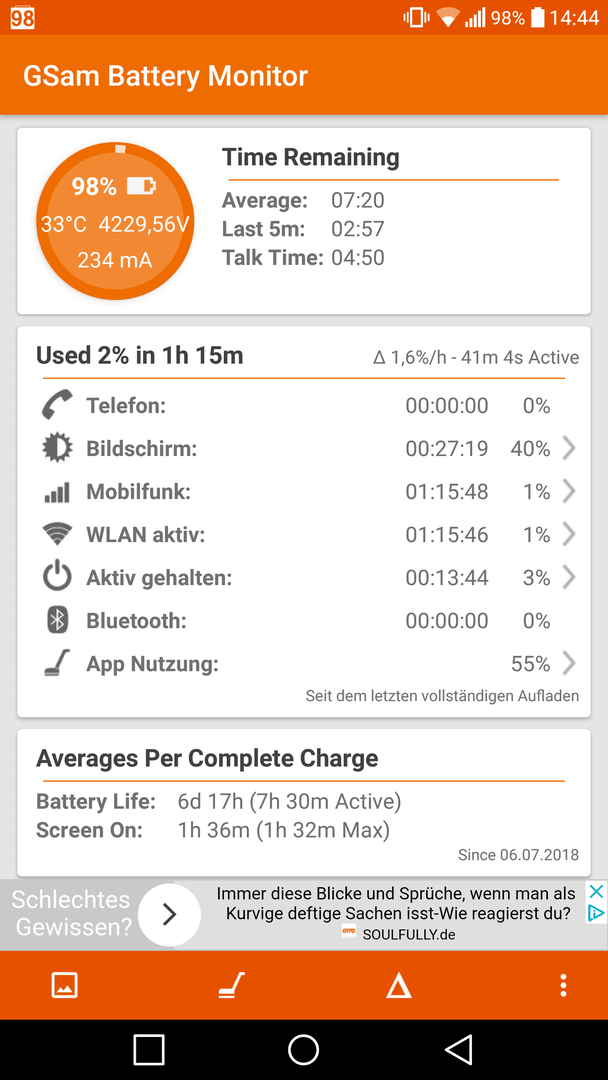Show App Nutzung breakdown
The image size is (608, 1080).
[x=304, y=664]
